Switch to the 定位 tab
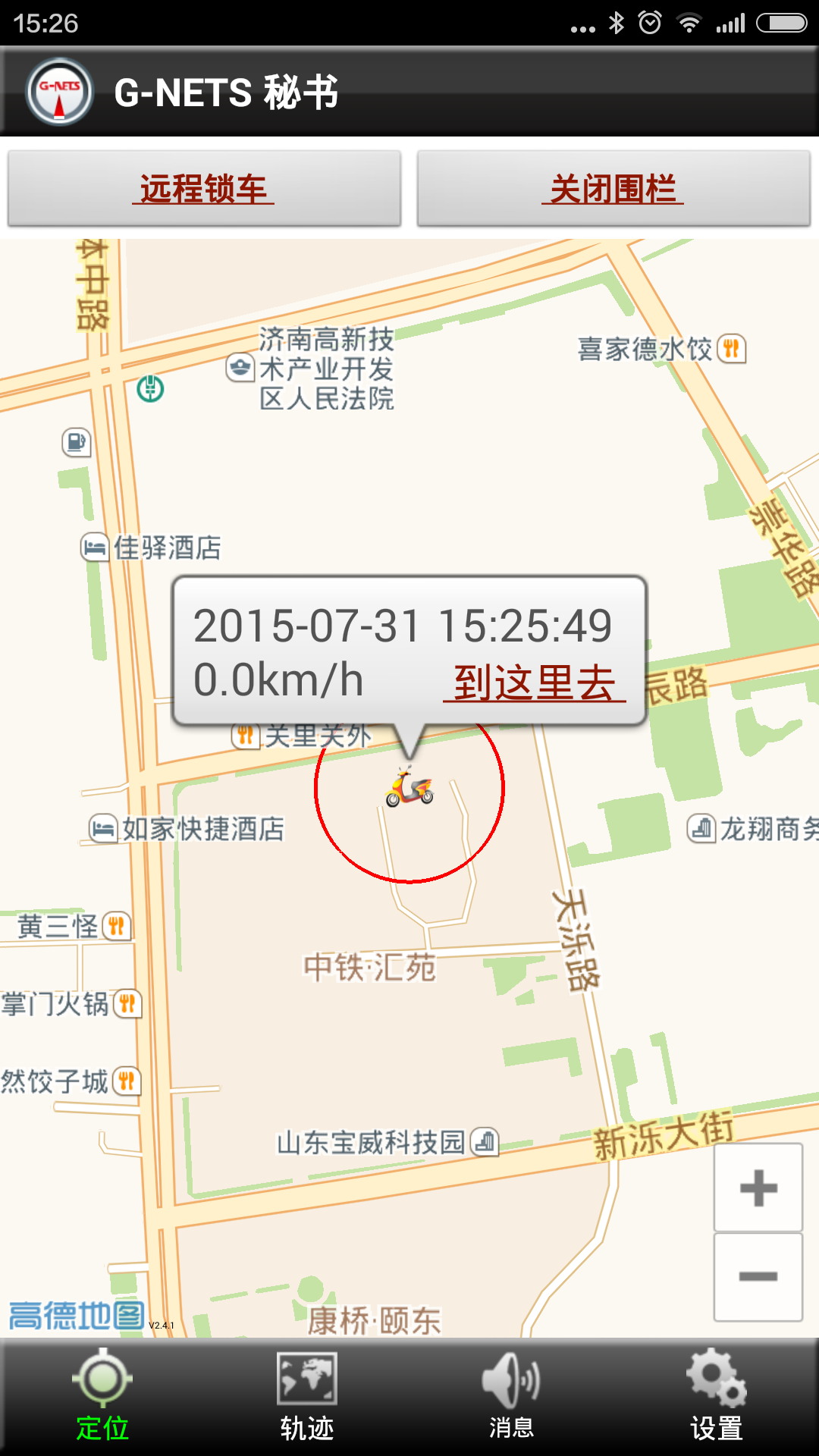Image resolution: width=819 pixels, height=1456 pixels. [x=102, y=1397]
